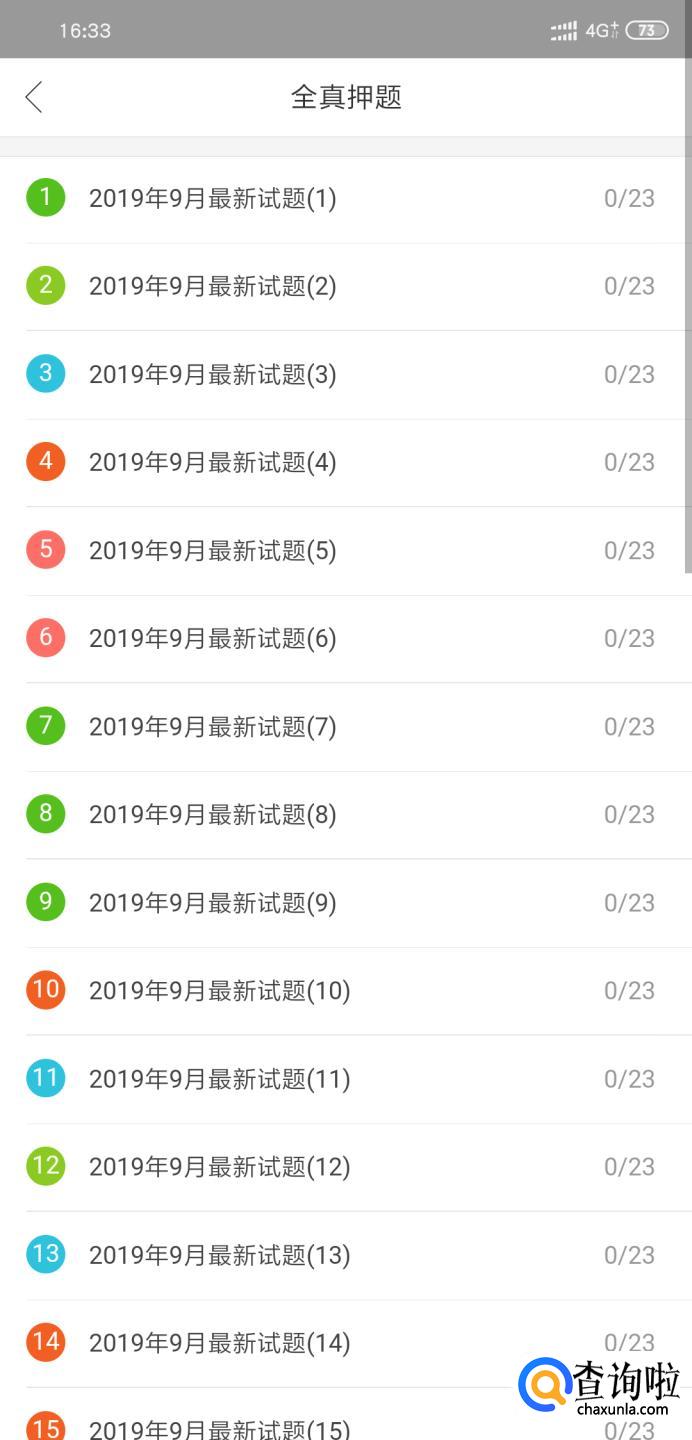692x1440 pixels.
Task: Enter 2019年9月最新试题(9)
Action: click(212, 903)
